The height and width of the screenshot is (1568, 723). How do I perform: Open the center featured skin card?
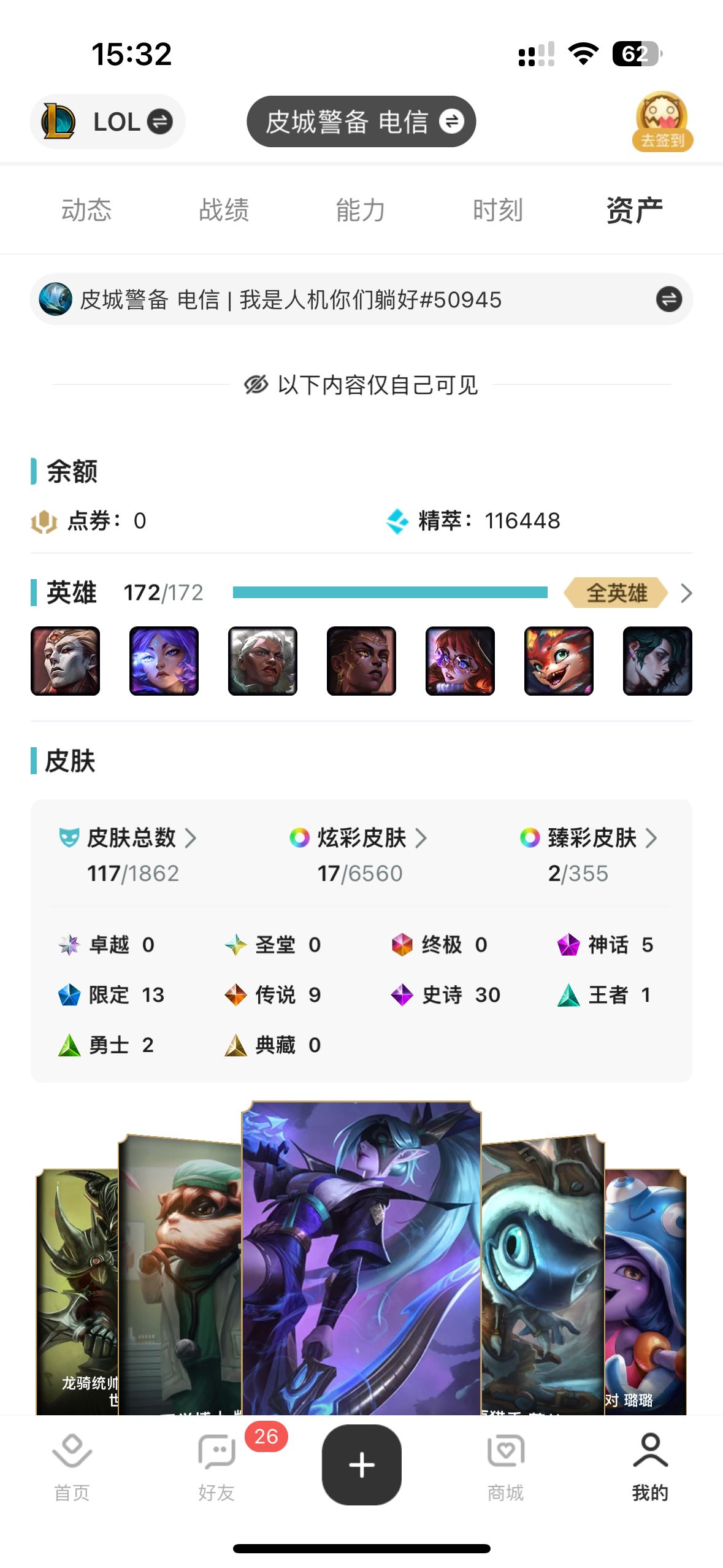tap(361, 1258)
